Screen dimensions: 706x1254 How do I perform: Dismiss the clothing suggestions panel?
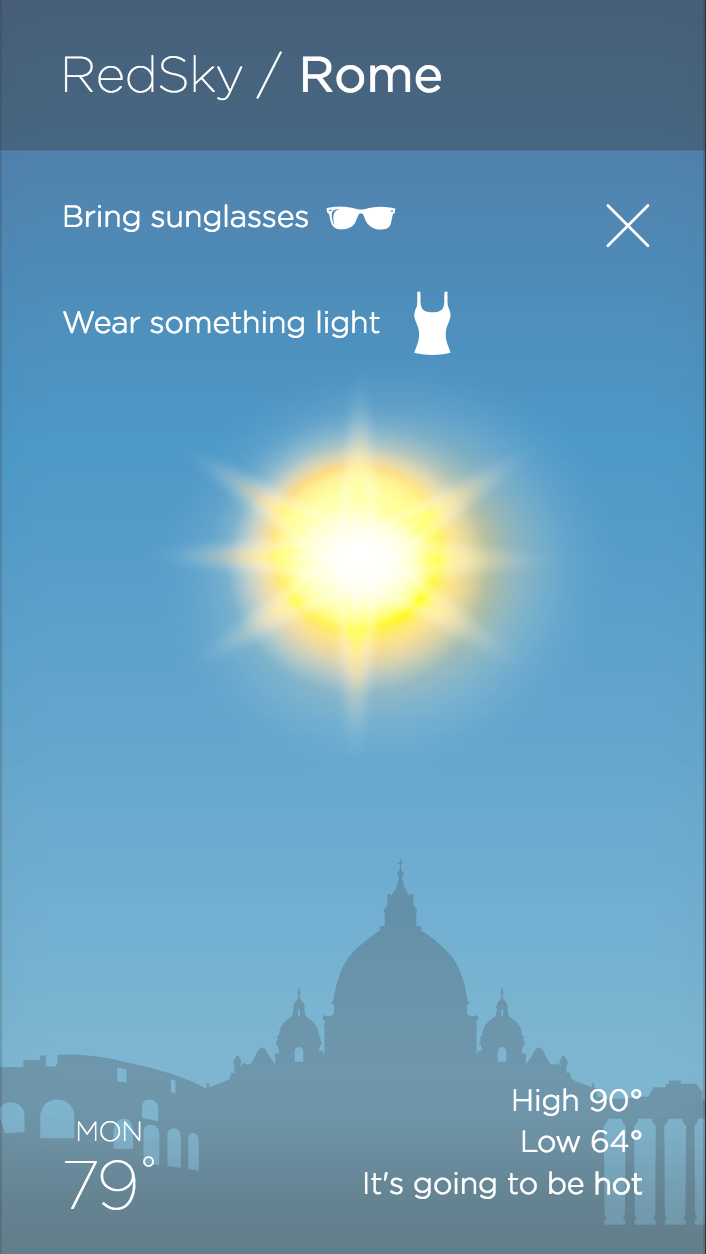tap(628, 225)
